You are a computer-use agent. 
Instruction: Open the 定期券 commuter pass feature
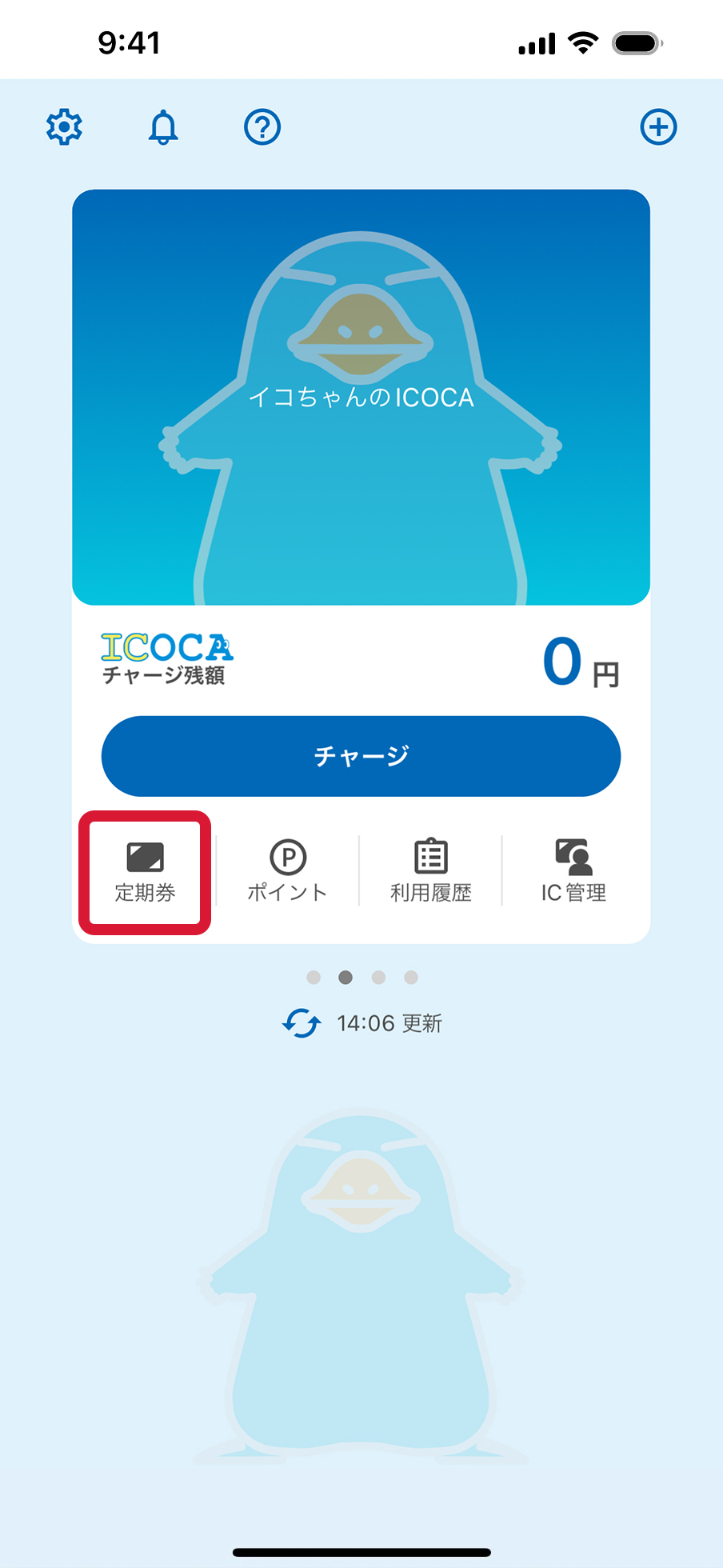[x=145, y=872]
